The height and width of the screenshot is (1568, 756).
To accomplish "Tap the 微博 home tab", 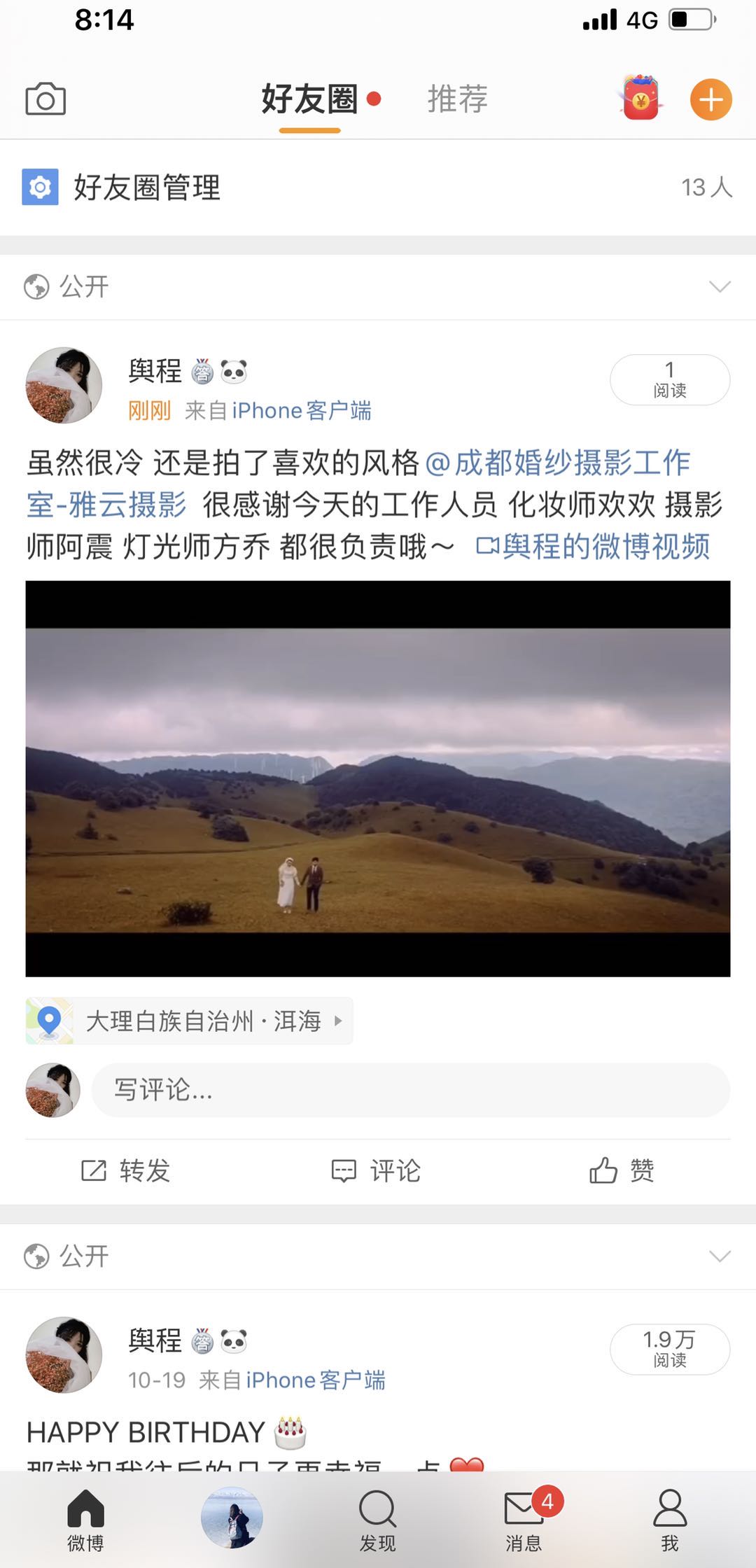I will click(x=85, y=1520).
